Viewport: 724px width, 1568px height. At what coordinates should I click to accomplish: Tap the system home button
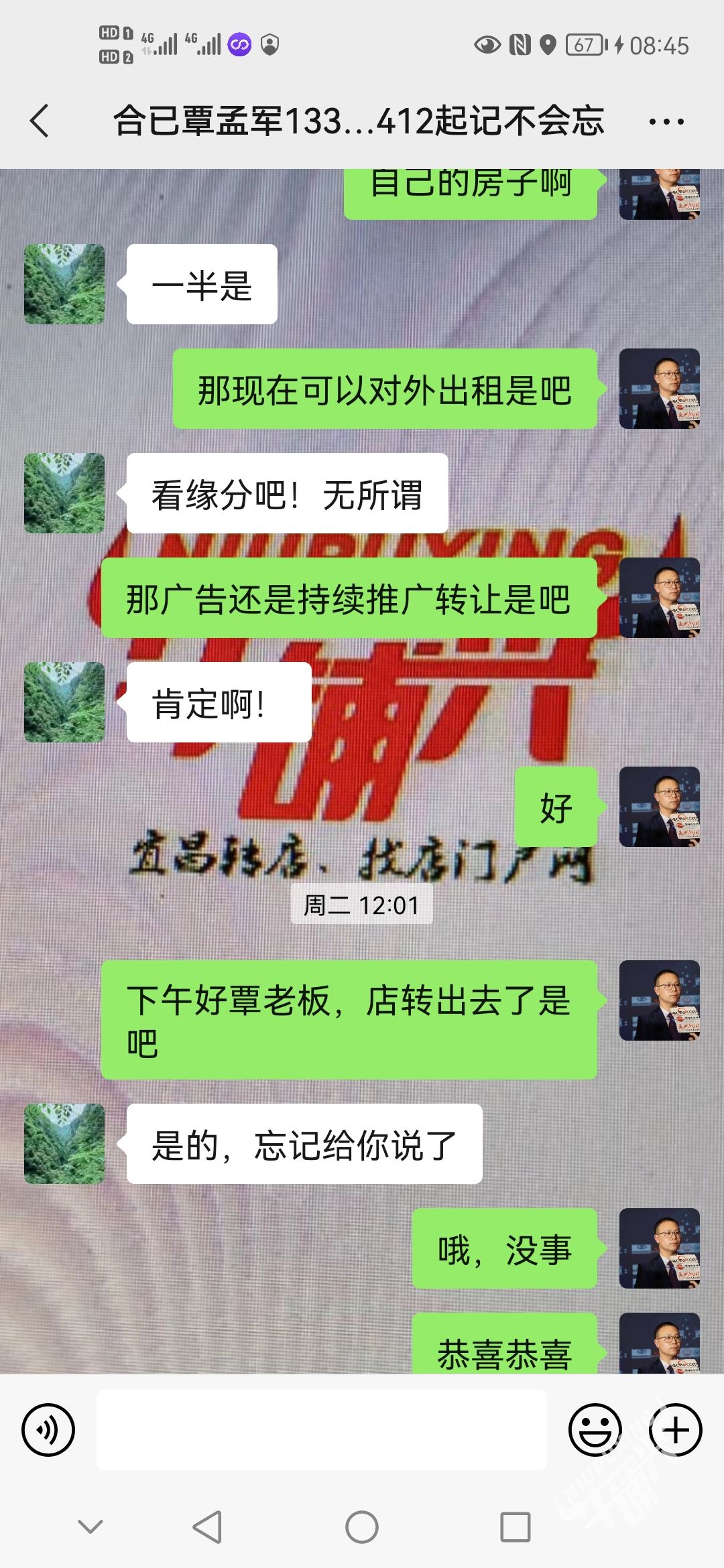coord(362,1527)
